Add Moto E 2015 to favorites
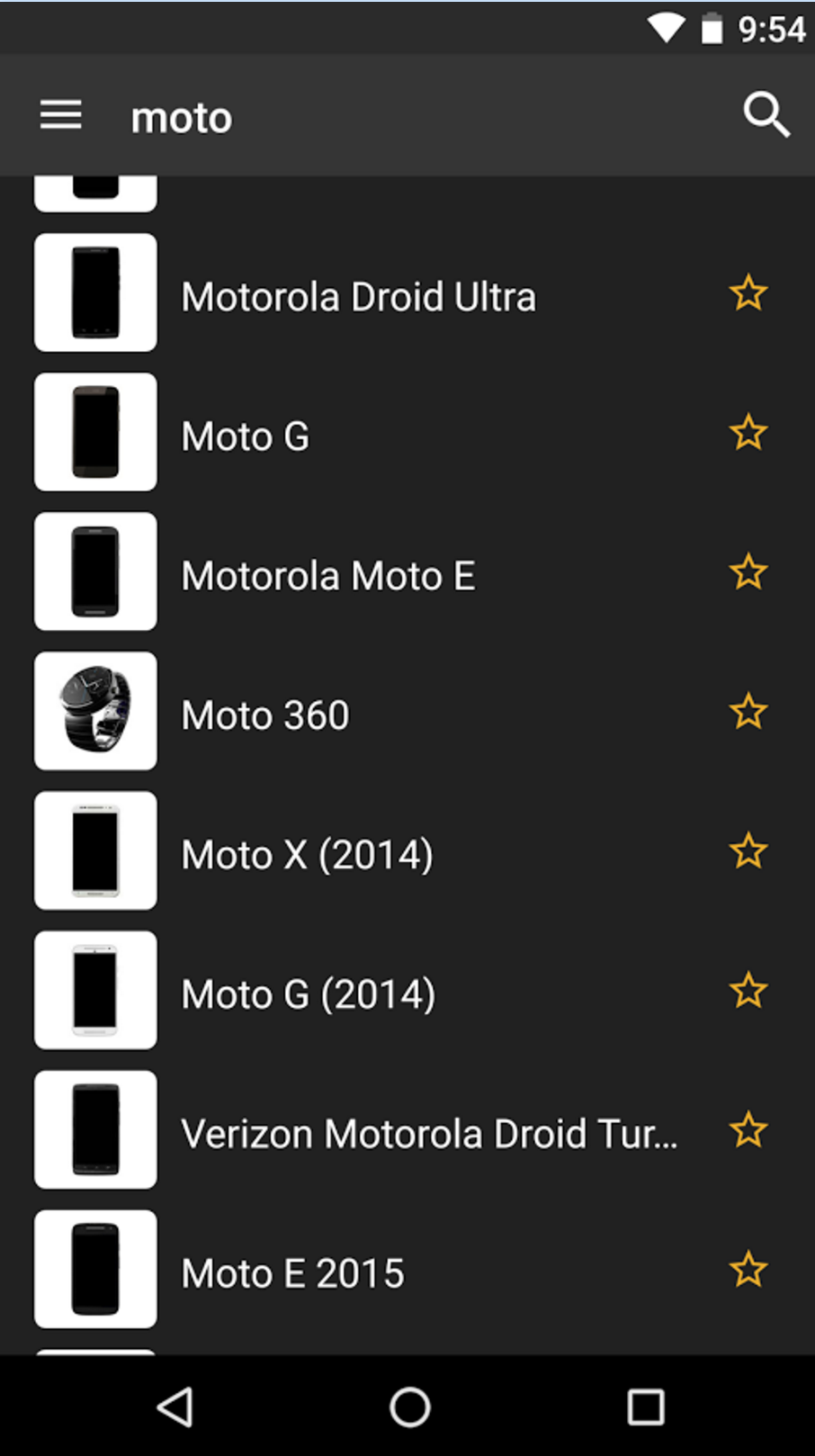This screenshot has width=815, height=1456. pos(748,1270)
